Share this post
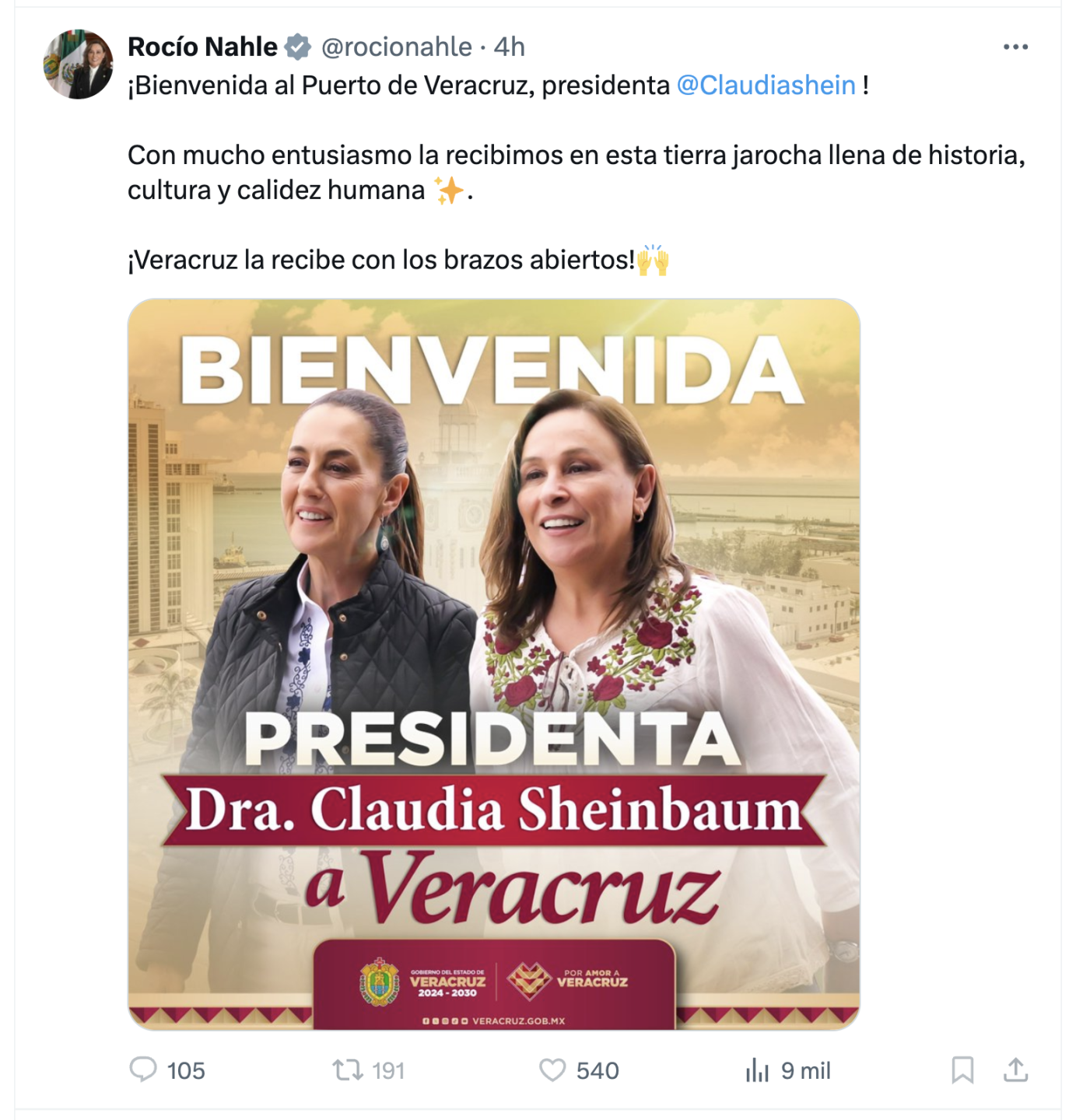This screenshot has width=1083, height=1120. click(x=1015, y=1070)
